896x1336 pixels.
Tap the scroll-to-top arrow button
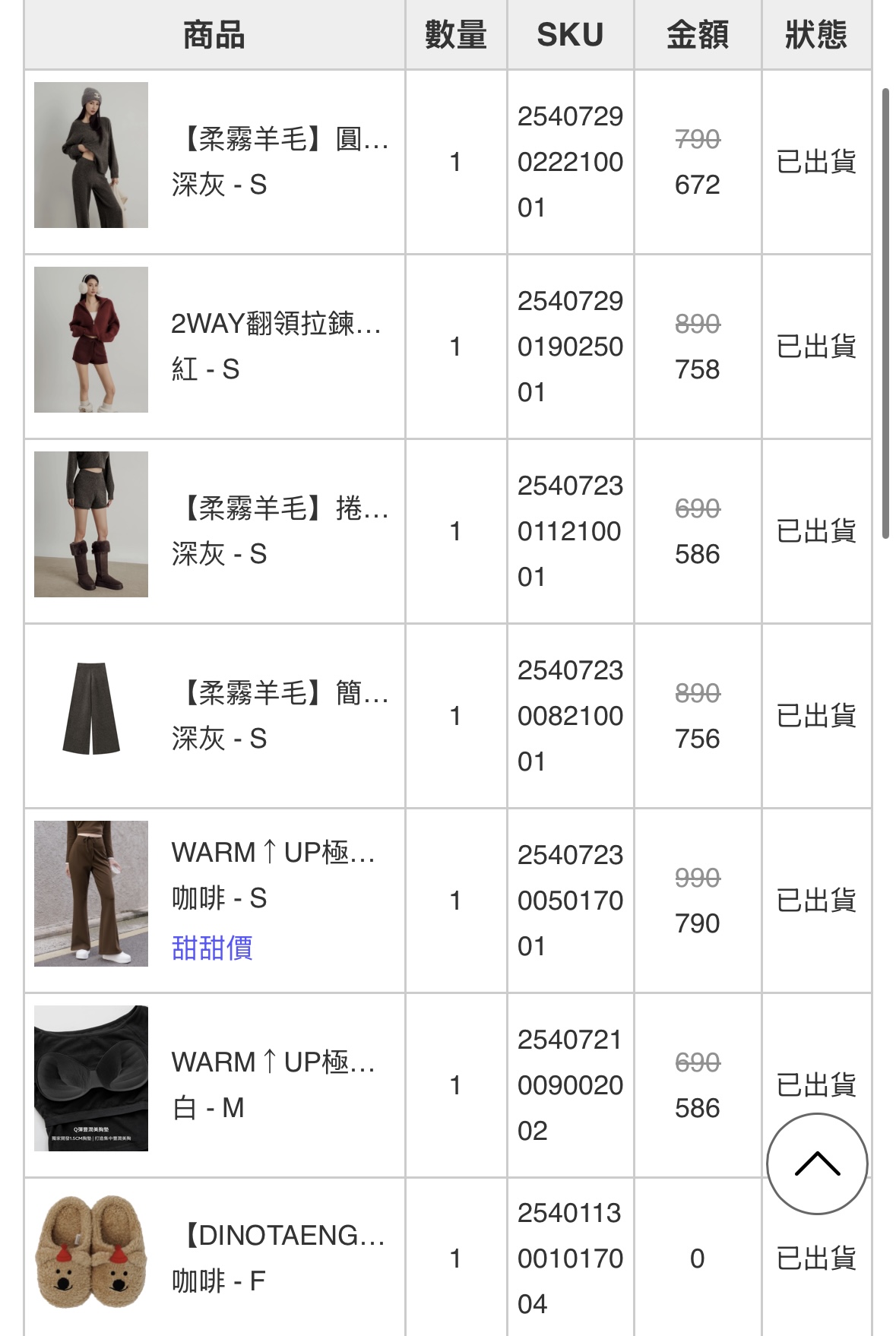click(x=817, y=1163)
